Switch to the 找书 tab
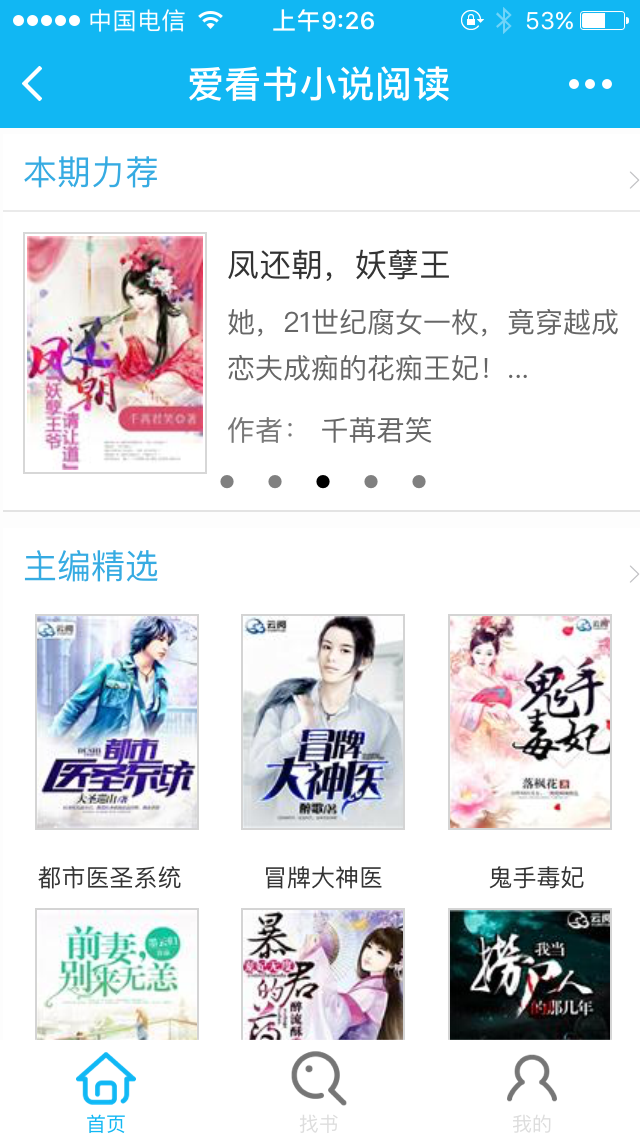The height and width of the screenshot is (1136, 640). coord(319,1092)
